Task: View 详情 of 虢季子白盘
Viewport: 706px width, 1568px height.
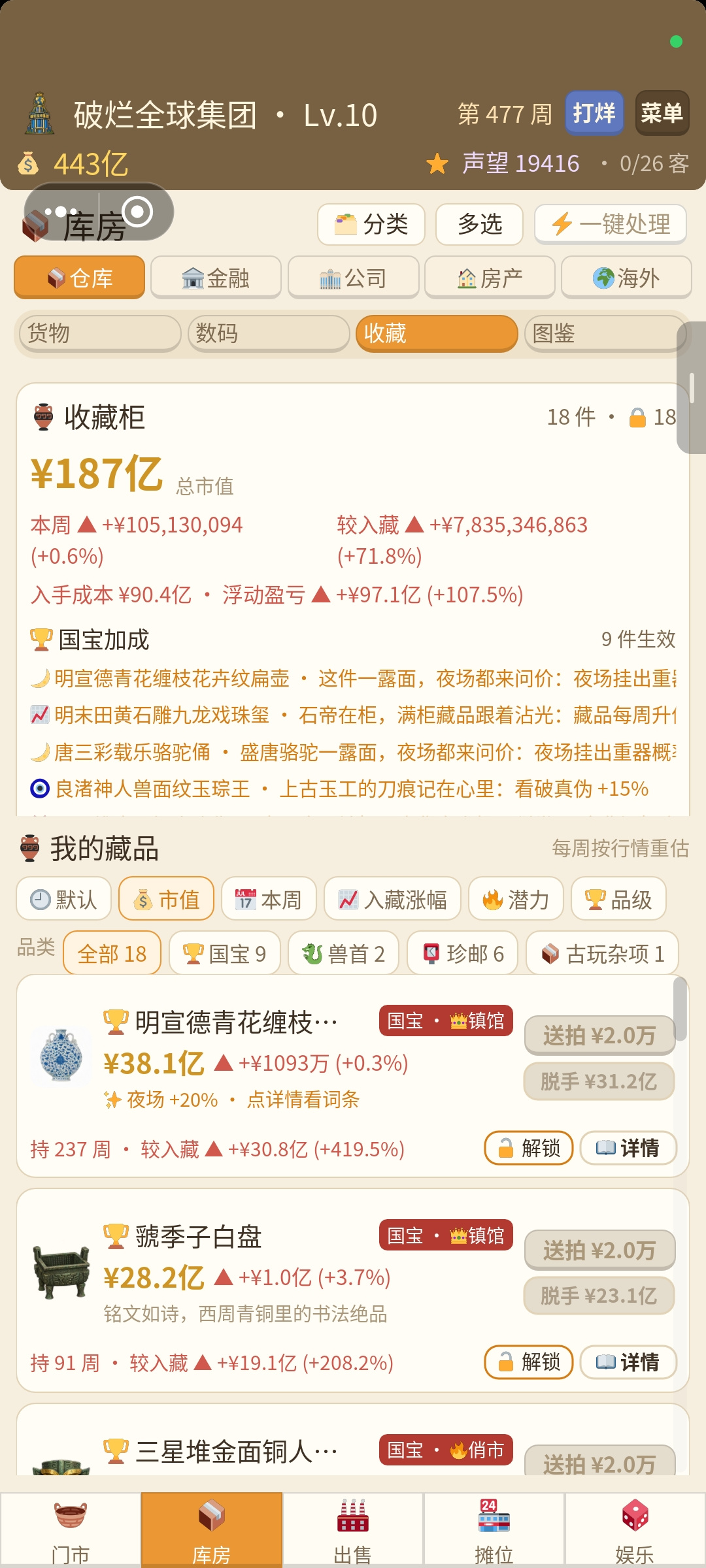Action: point(628,1362)
